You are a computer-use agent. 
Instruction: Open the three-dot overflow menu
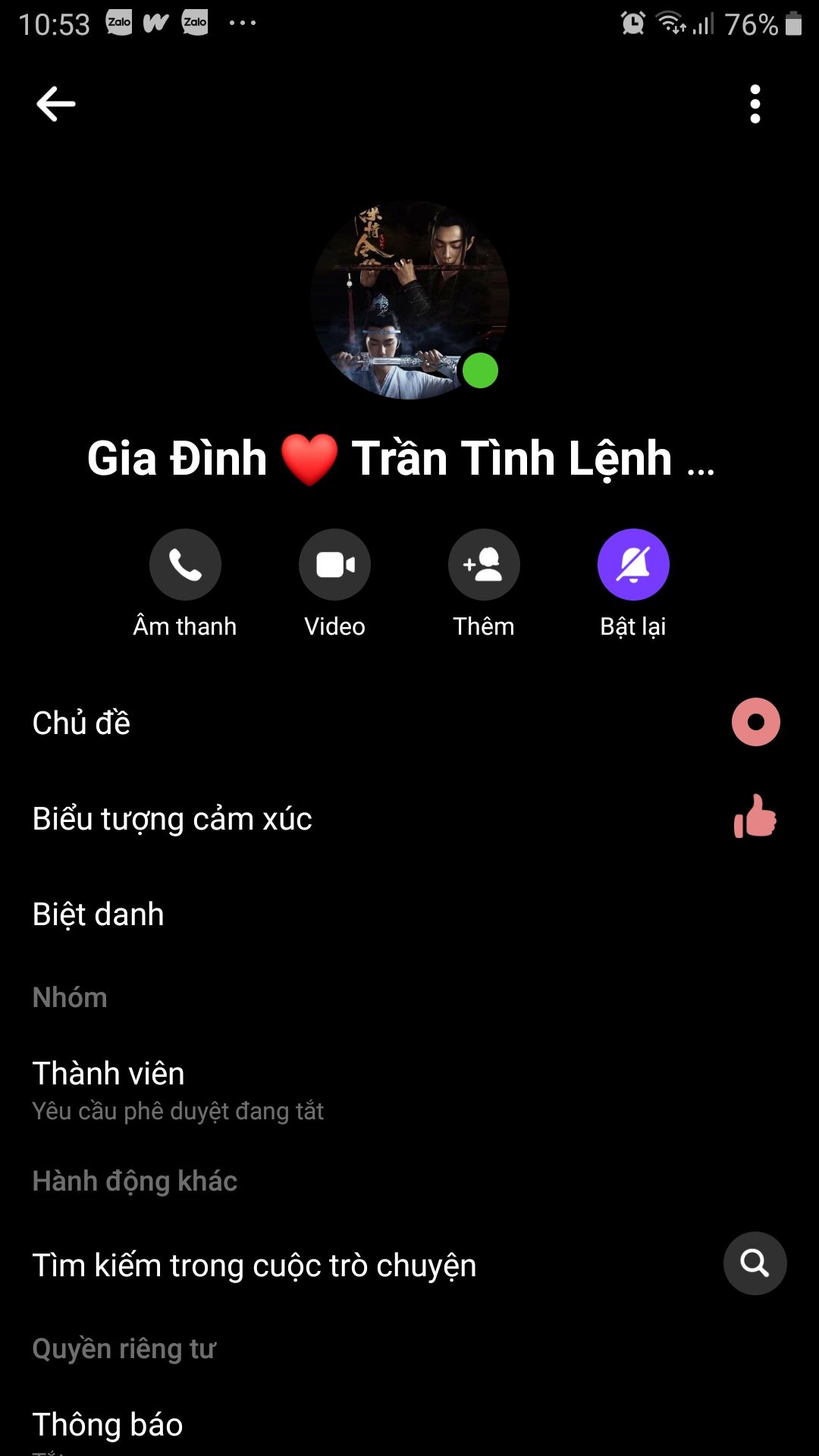[x=755, y=104]
